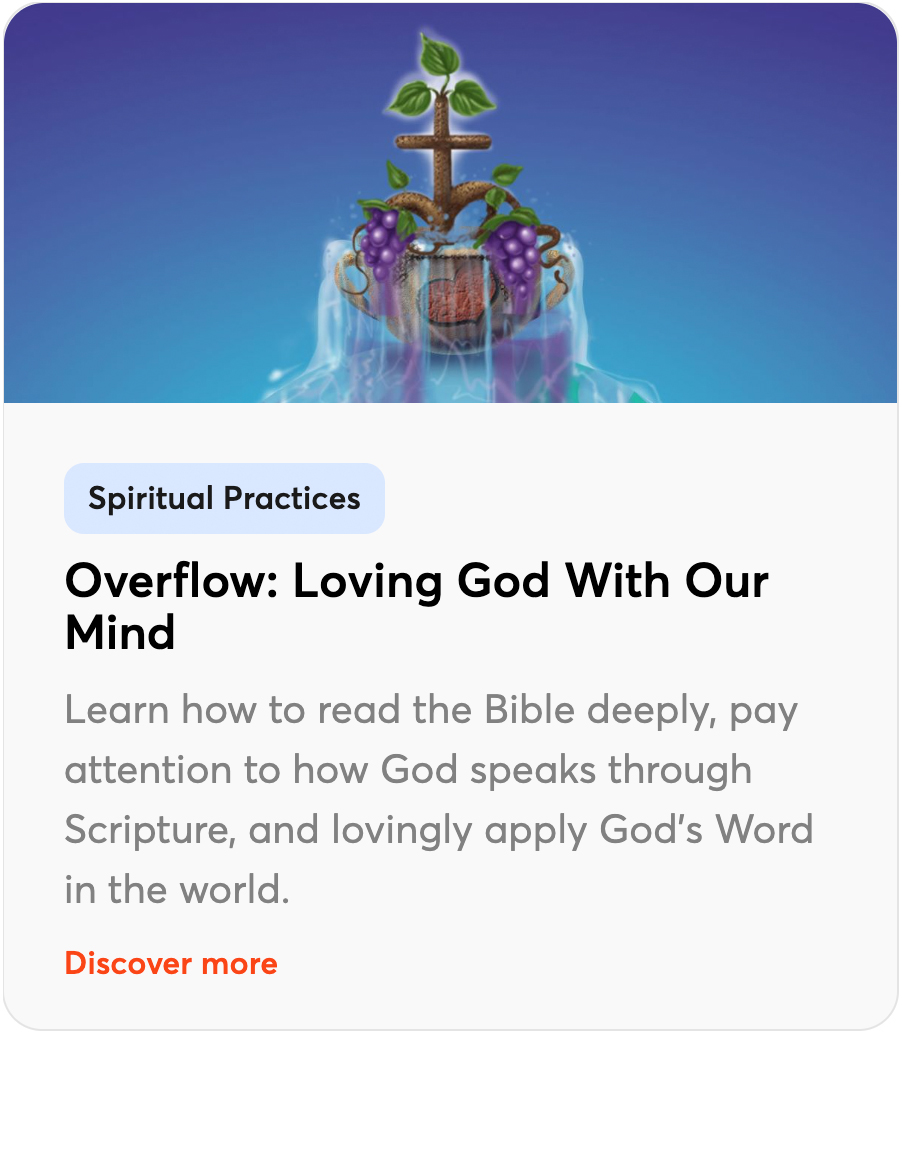902x1154 pixels.
Task: Open the Overflow: Loving God card image
Action: 450,203
